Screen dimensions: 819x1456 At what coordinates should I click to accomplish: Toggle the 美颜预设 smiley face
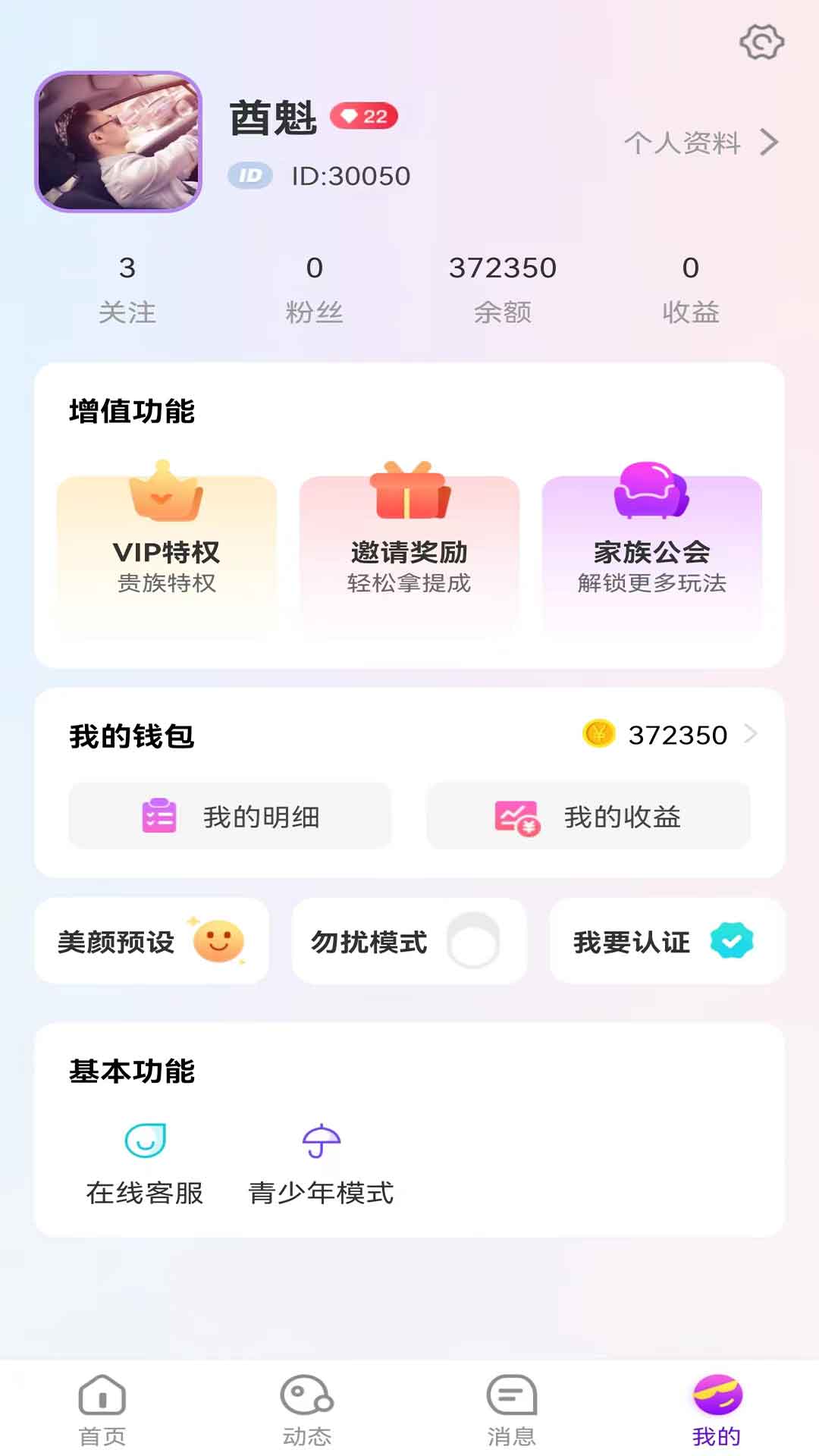(x=218, y=940)
